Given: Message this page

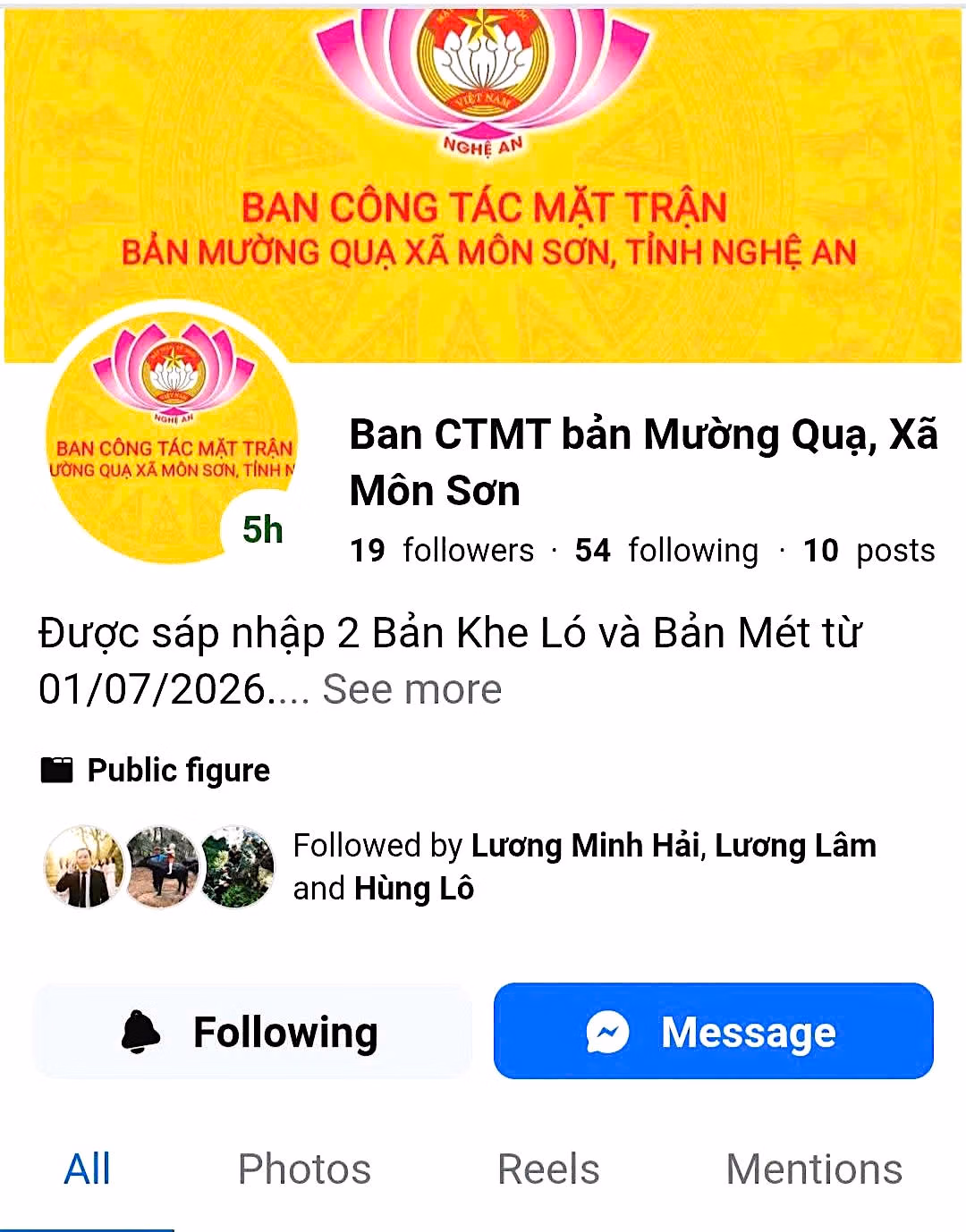Looking at the screenshot, I should 713,1032.
